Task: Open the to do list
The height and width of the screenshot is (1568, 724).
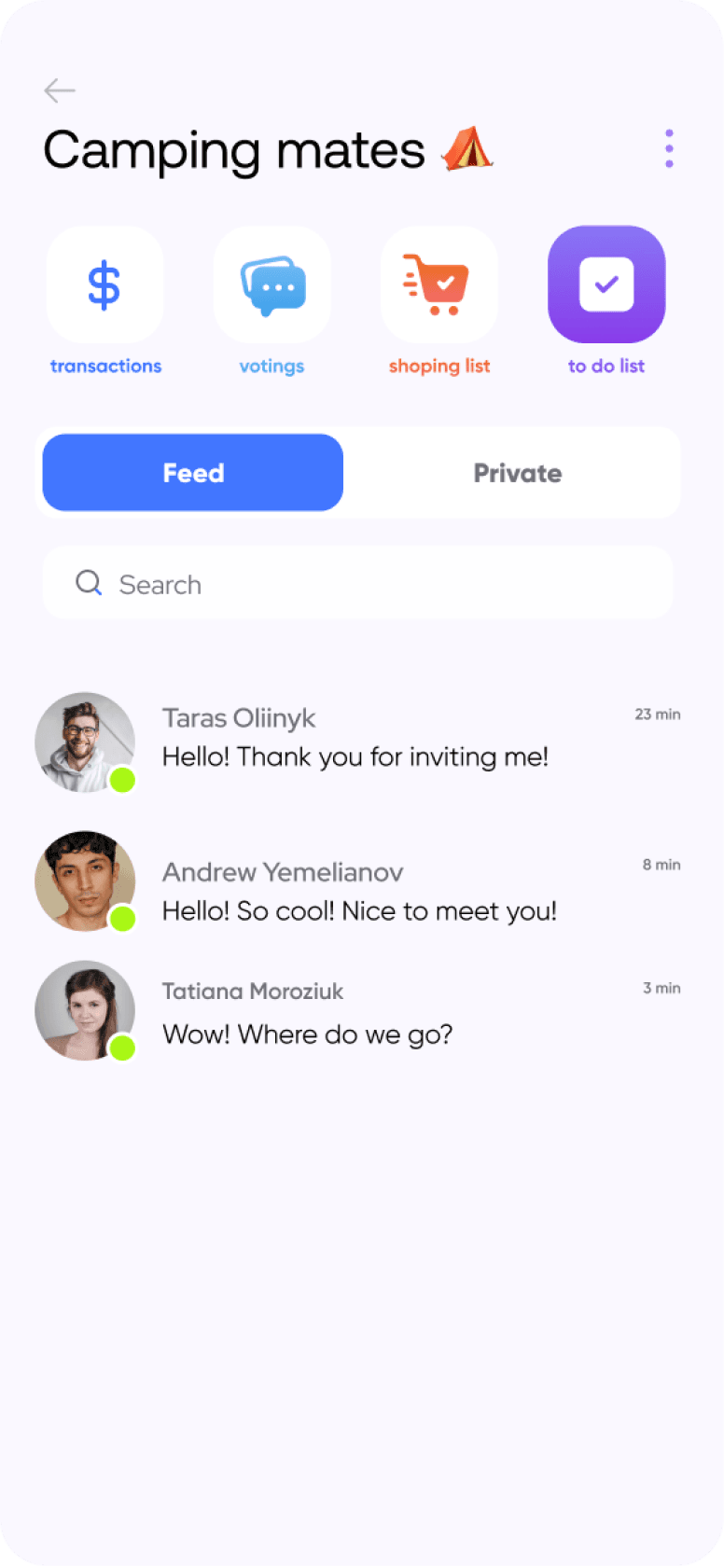Action: [x=606, y=285]
